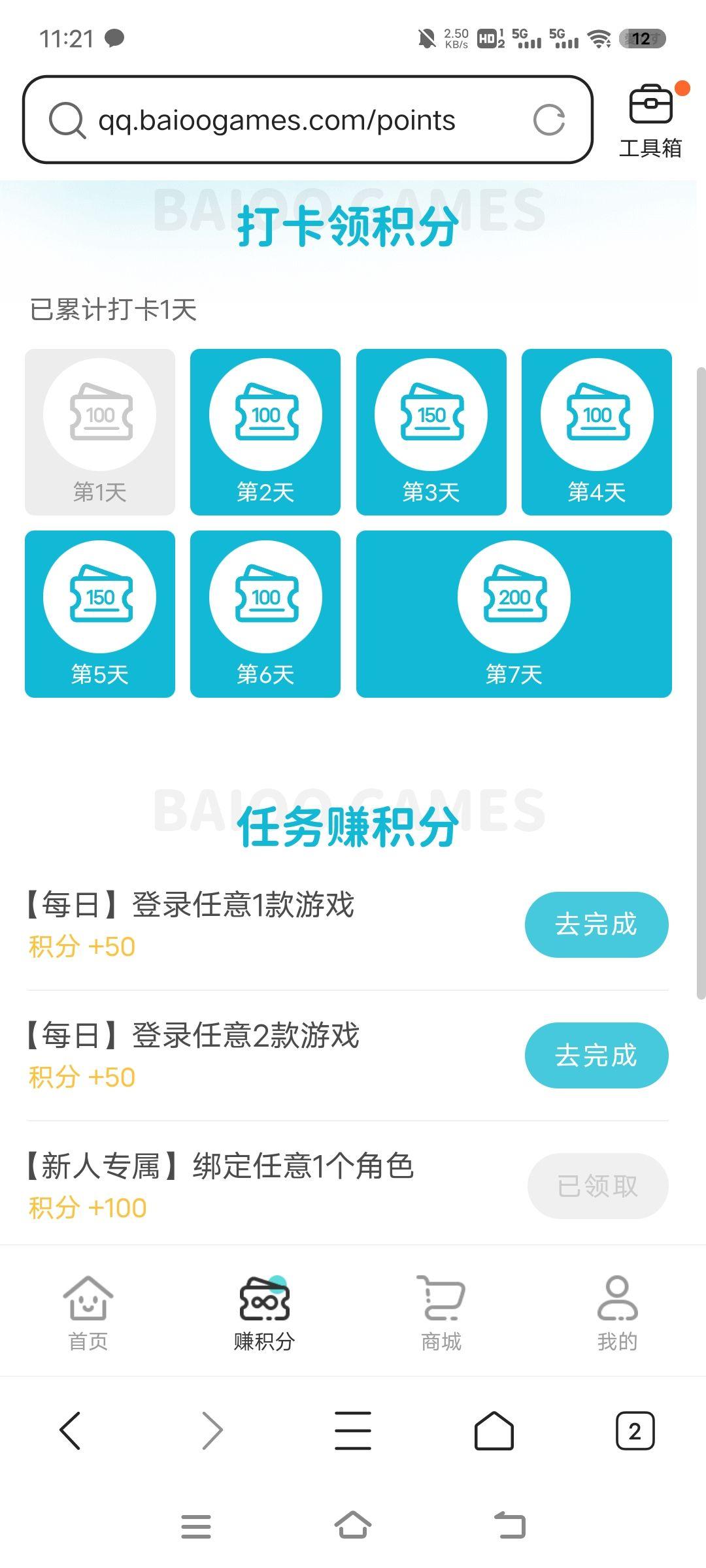706x1568 pixels.
Task: Go back to the previous web page
Action: coord(71,1431)
